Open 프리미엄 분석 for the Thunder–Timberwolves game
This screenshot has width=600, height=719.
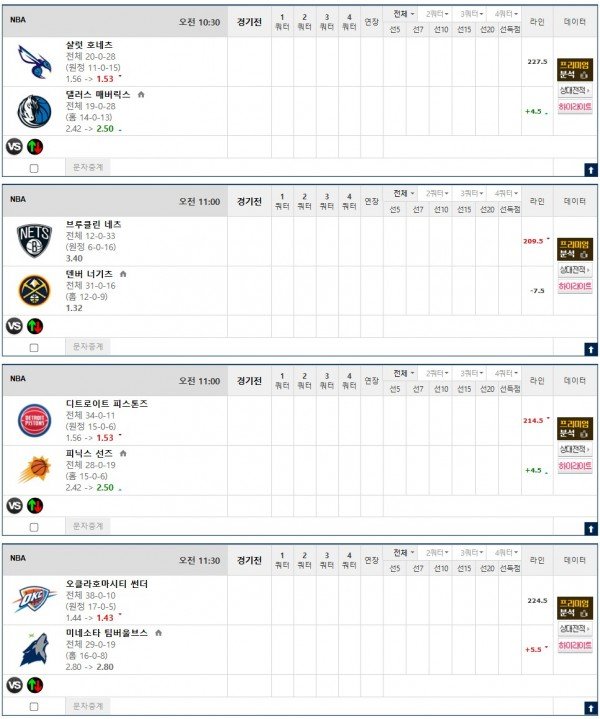[x=575, y=608]
